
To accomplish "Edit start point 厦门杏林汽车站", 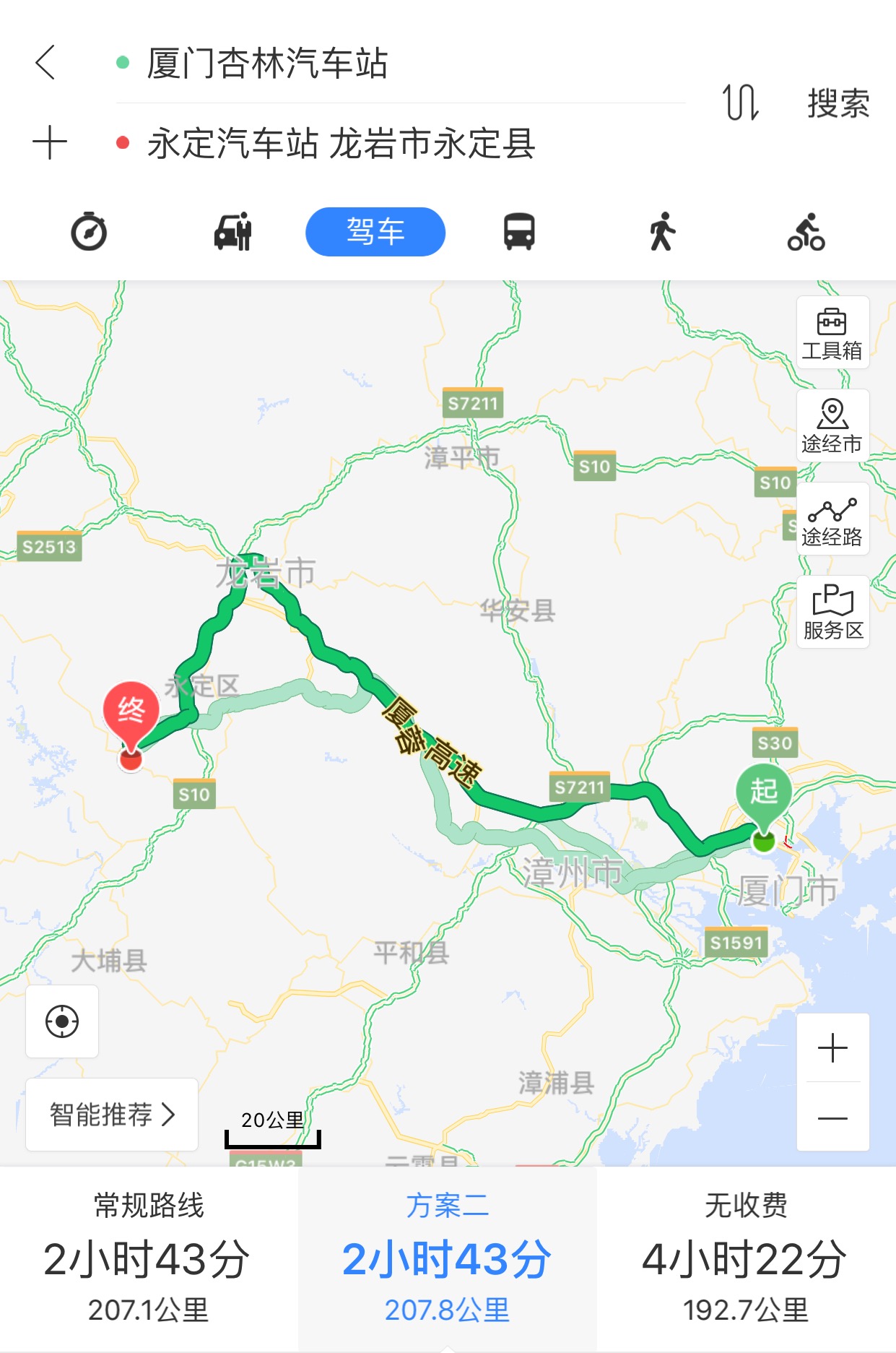I will tap(267, 64).
